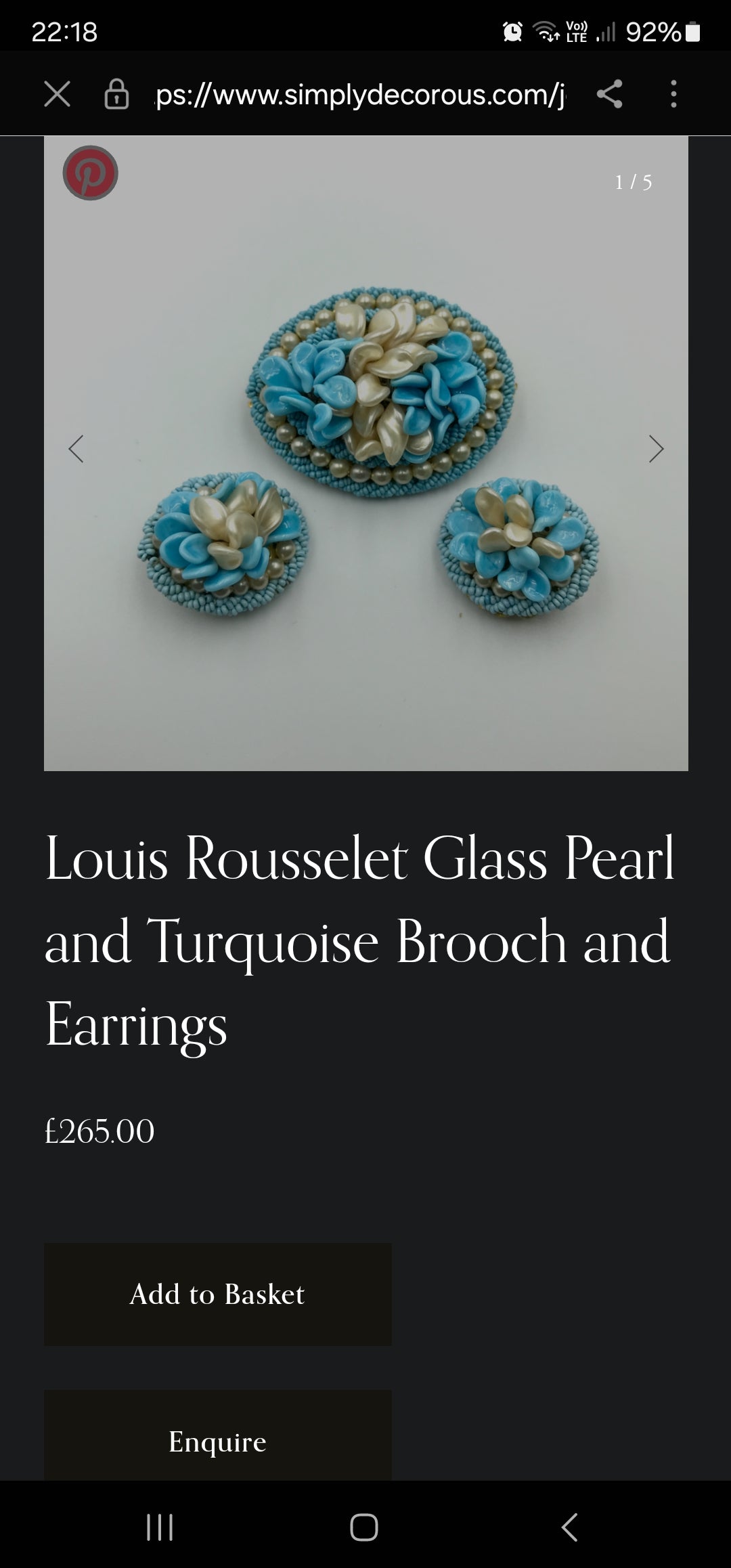This screenshot has height=1568, width=731.
Task: Show the previous product image
Action: (76, 448)
